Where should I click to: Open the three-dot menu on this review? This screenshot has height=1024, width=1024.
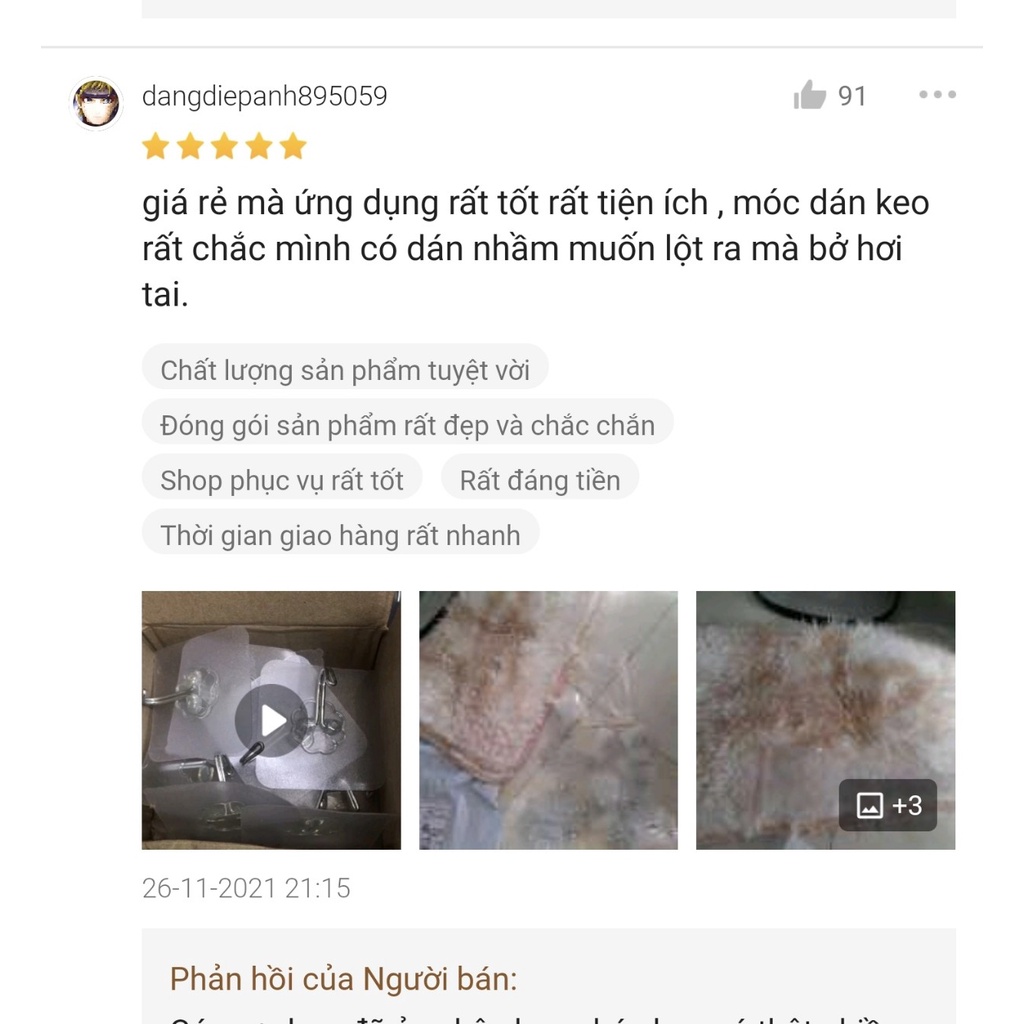tap(937, 95)
